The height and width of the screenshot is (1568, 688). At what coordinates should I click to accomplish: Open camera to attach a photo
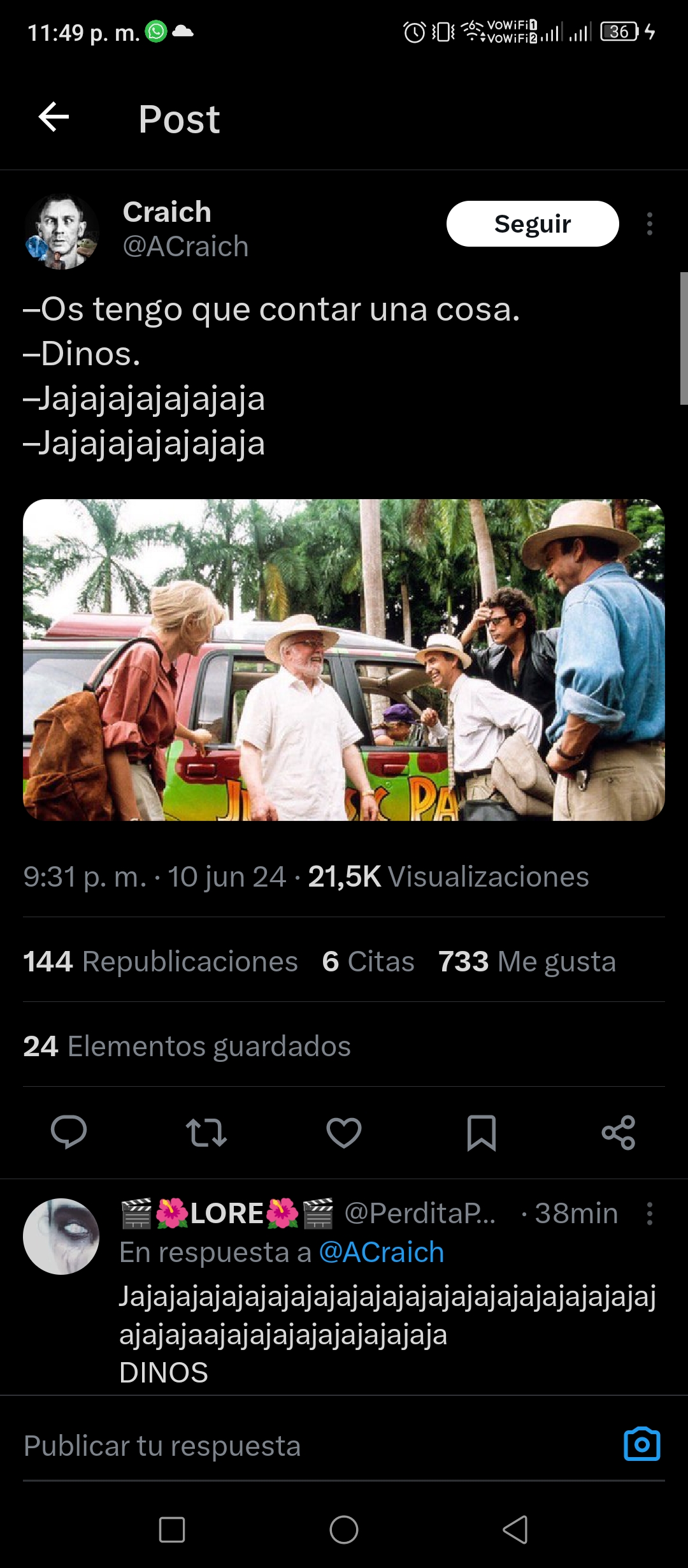[642, 1444]
